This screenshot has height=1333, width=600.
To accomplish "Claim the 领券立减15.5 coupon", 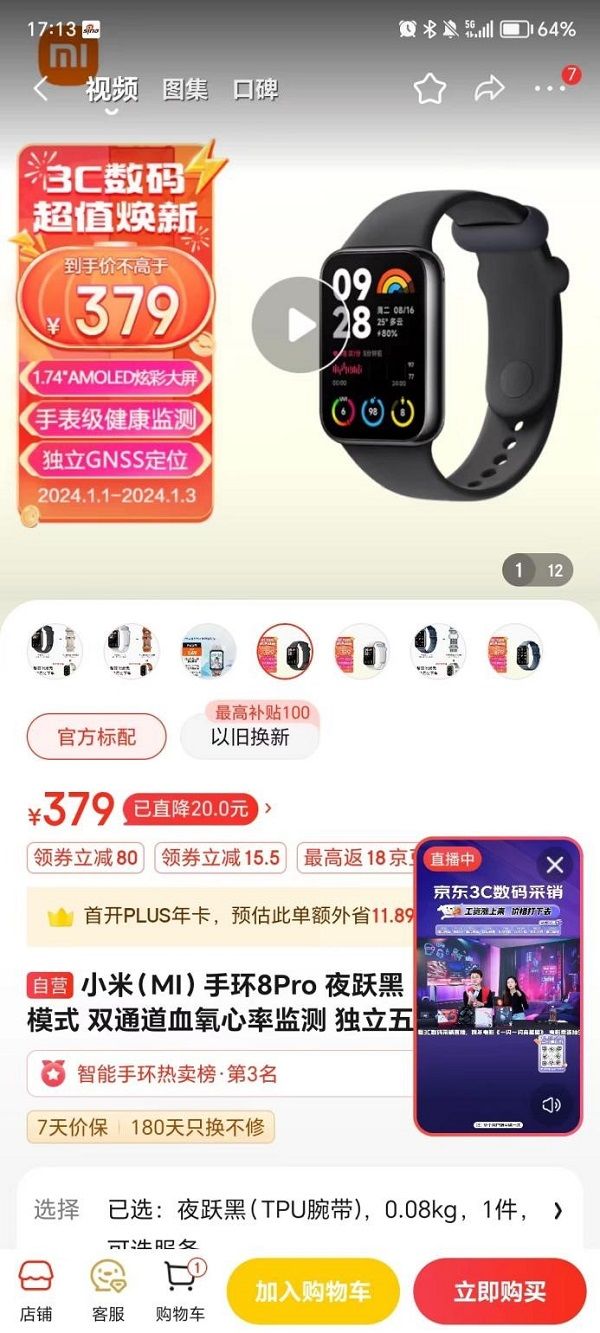I will click(221, 857).
